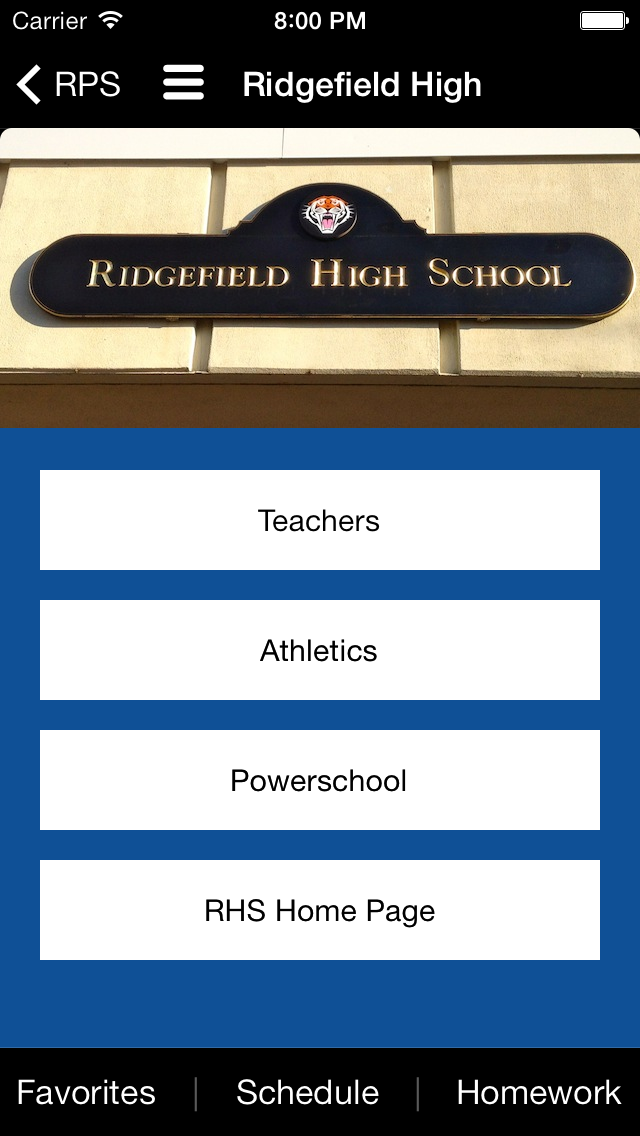This screenshot has width=640, height=1136.
Task: Open the Homework tab
Action: (539, 1093)
